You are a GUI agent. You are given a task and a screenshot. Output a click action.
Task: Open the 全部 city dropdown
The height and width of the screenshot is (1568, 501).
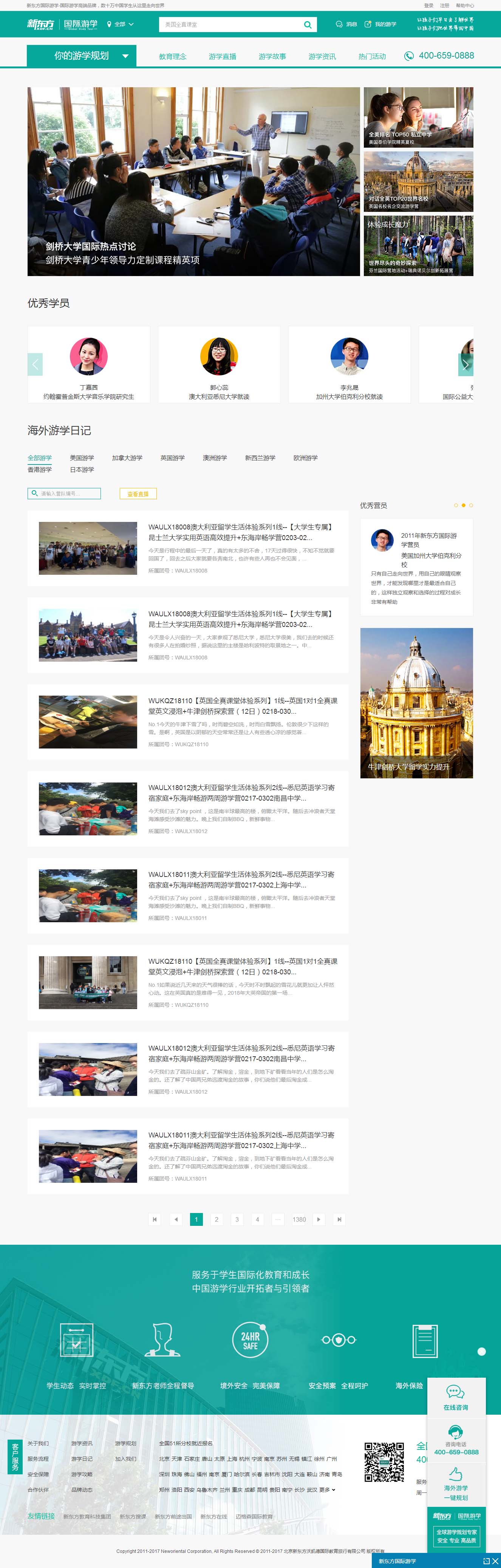coord(121,24)
